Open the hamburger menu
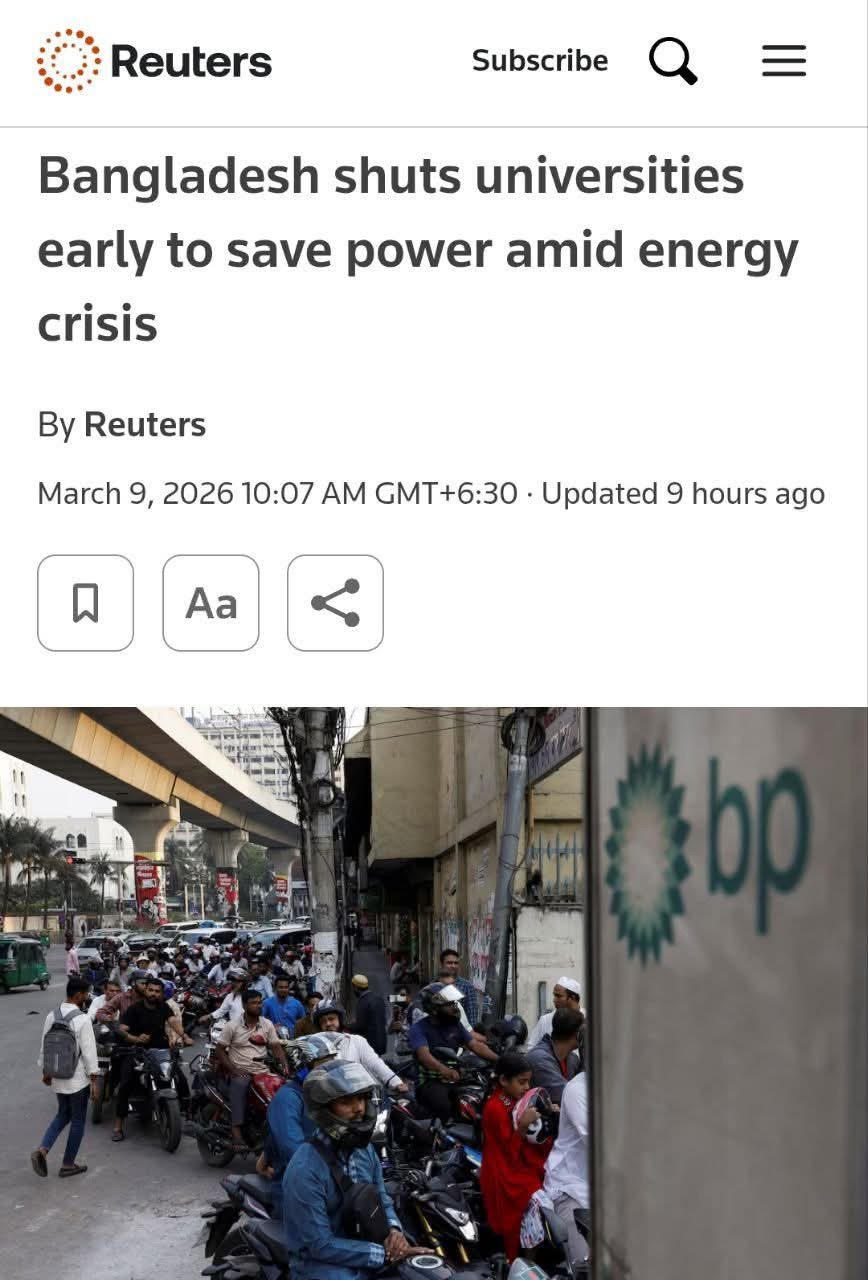The width and height of the screenshot is (868, 1280). click(783, 61)
